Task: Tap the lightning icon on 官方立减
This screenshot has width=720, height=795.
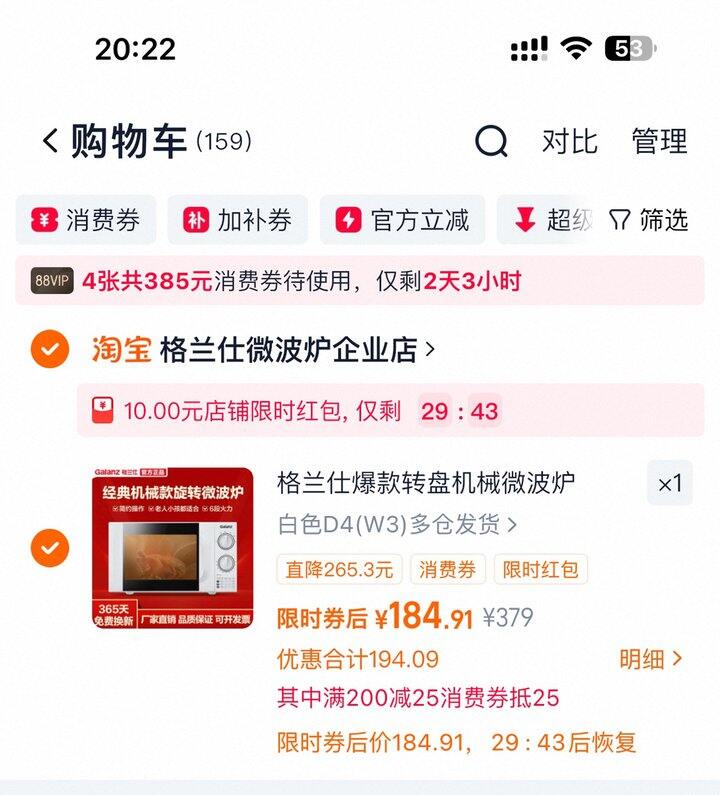Action: pos(347,221)
